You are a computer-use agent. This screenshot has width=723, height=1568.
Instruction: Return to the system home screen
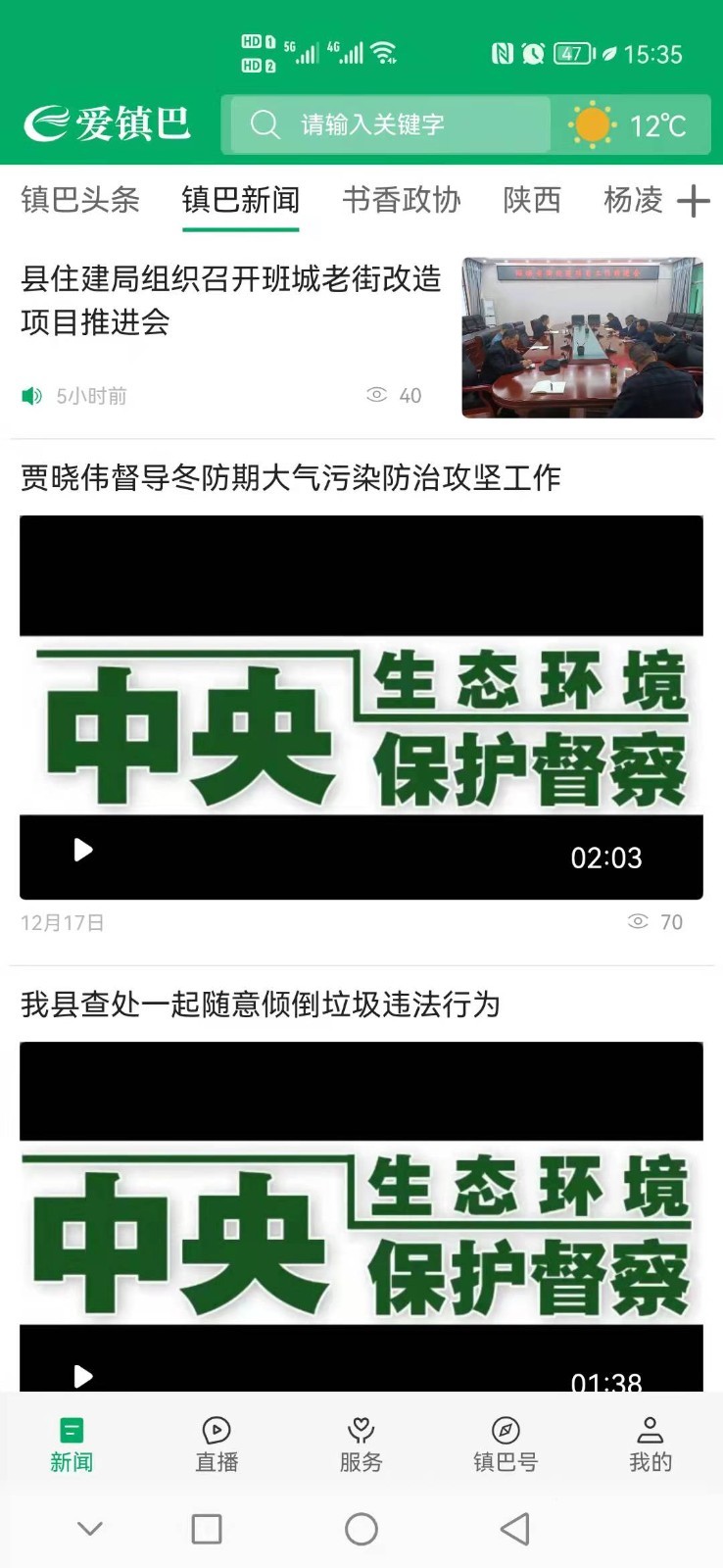361,1529
